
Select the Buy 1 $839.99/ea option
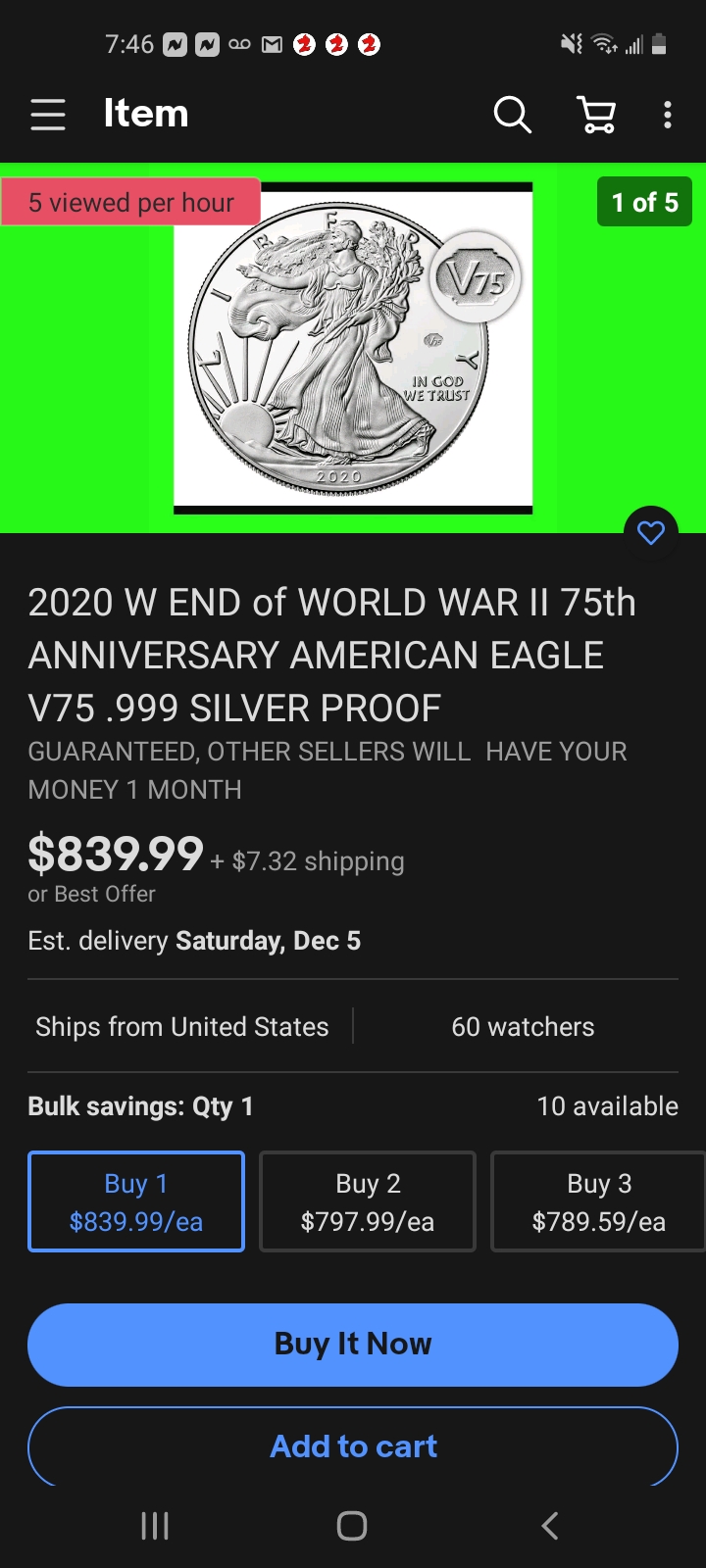[x=136, y=1201]
